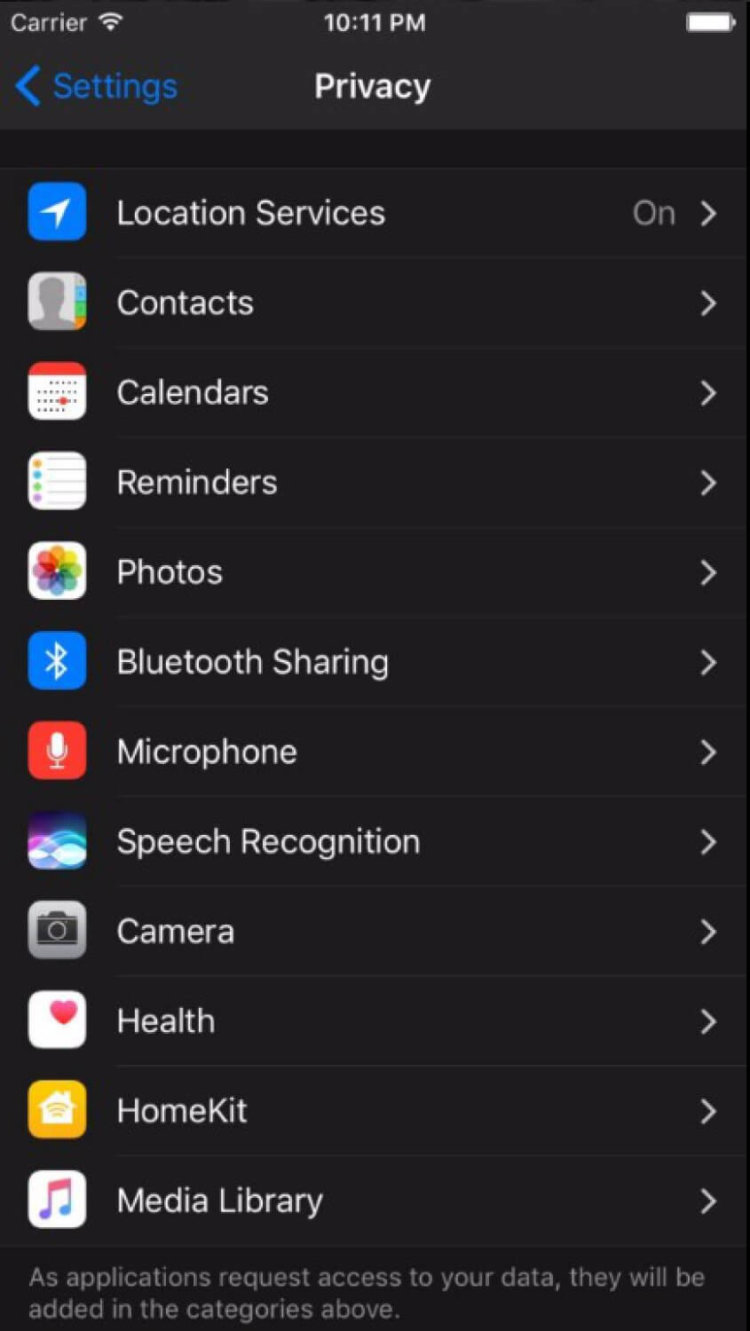Tap the Location Services arrow icon
The width and height of the screenshot is (750, 1331).
(709, 213)
